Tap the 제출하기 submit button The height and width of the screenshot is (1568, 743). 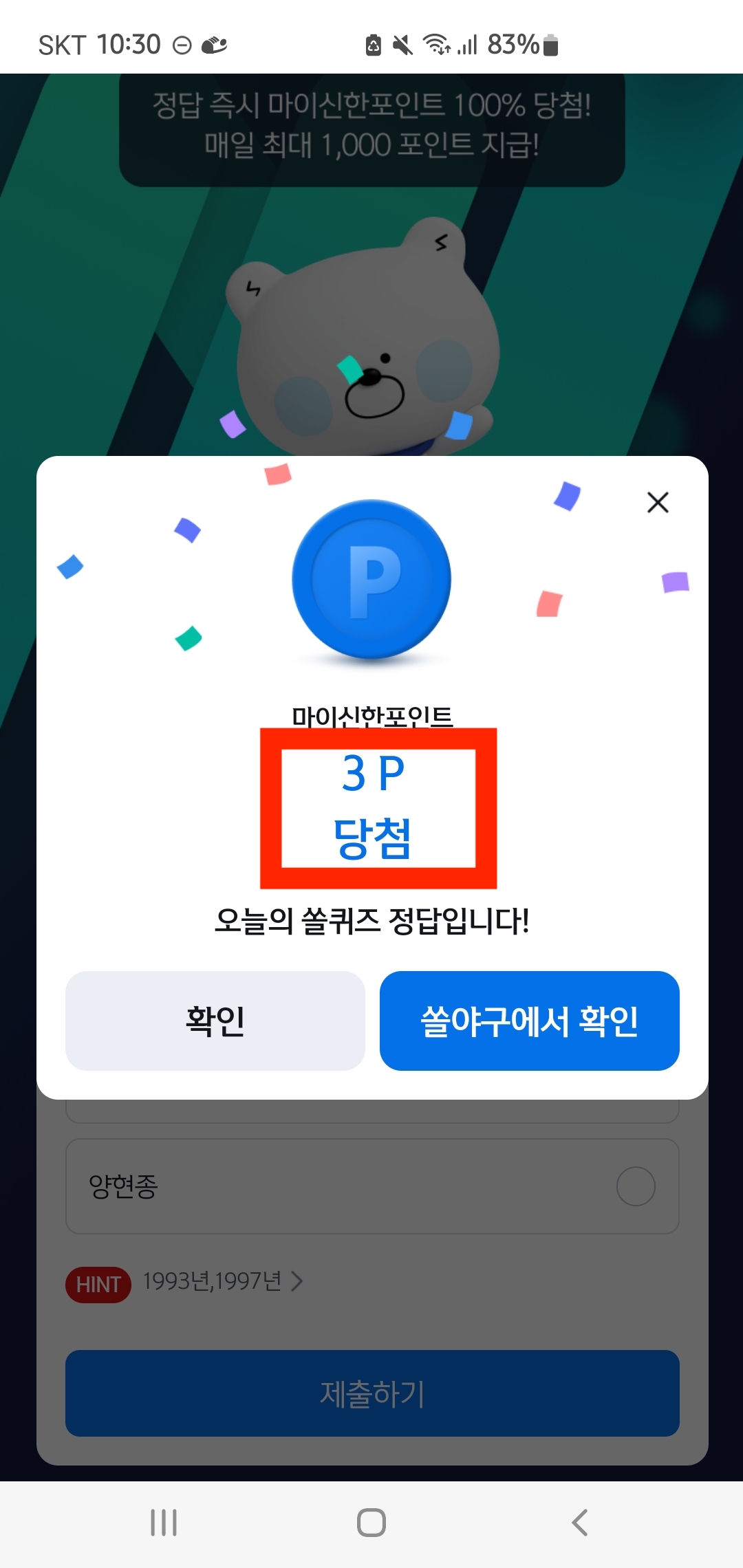click(x=371, y=1395)
